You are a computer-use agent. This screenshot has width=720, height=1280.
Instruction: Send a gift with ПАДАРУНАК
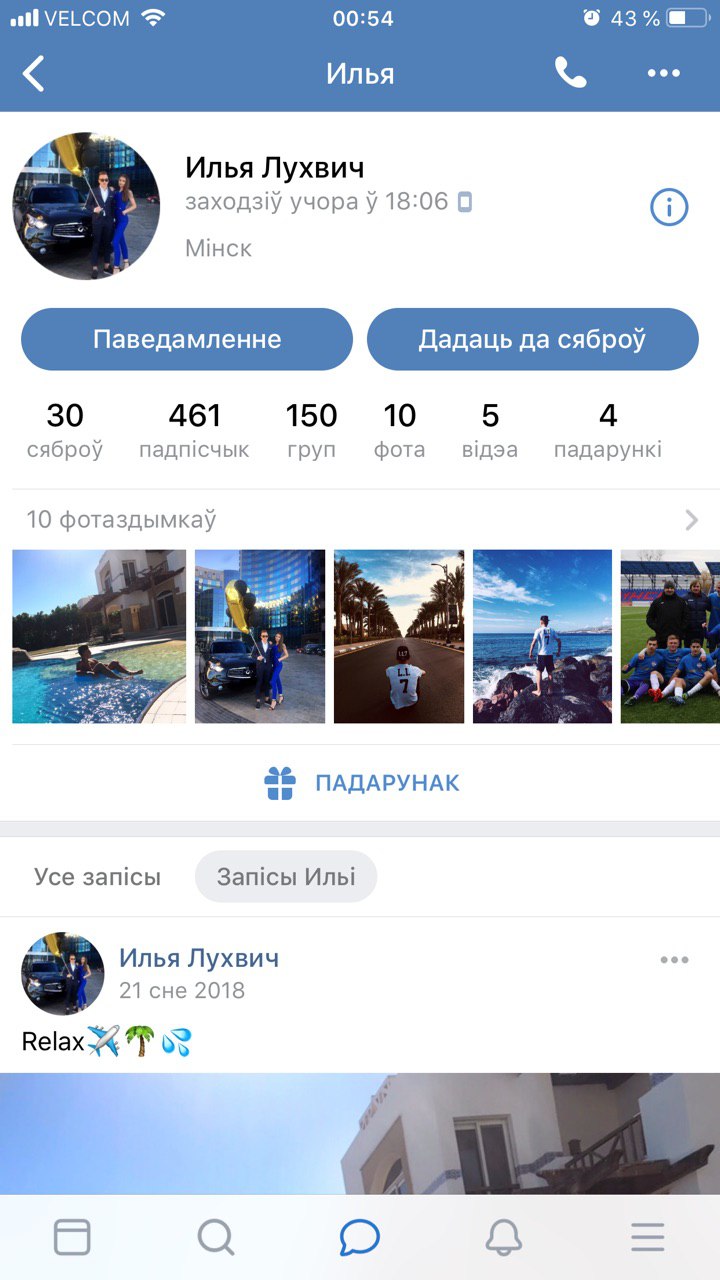(361, 783)
